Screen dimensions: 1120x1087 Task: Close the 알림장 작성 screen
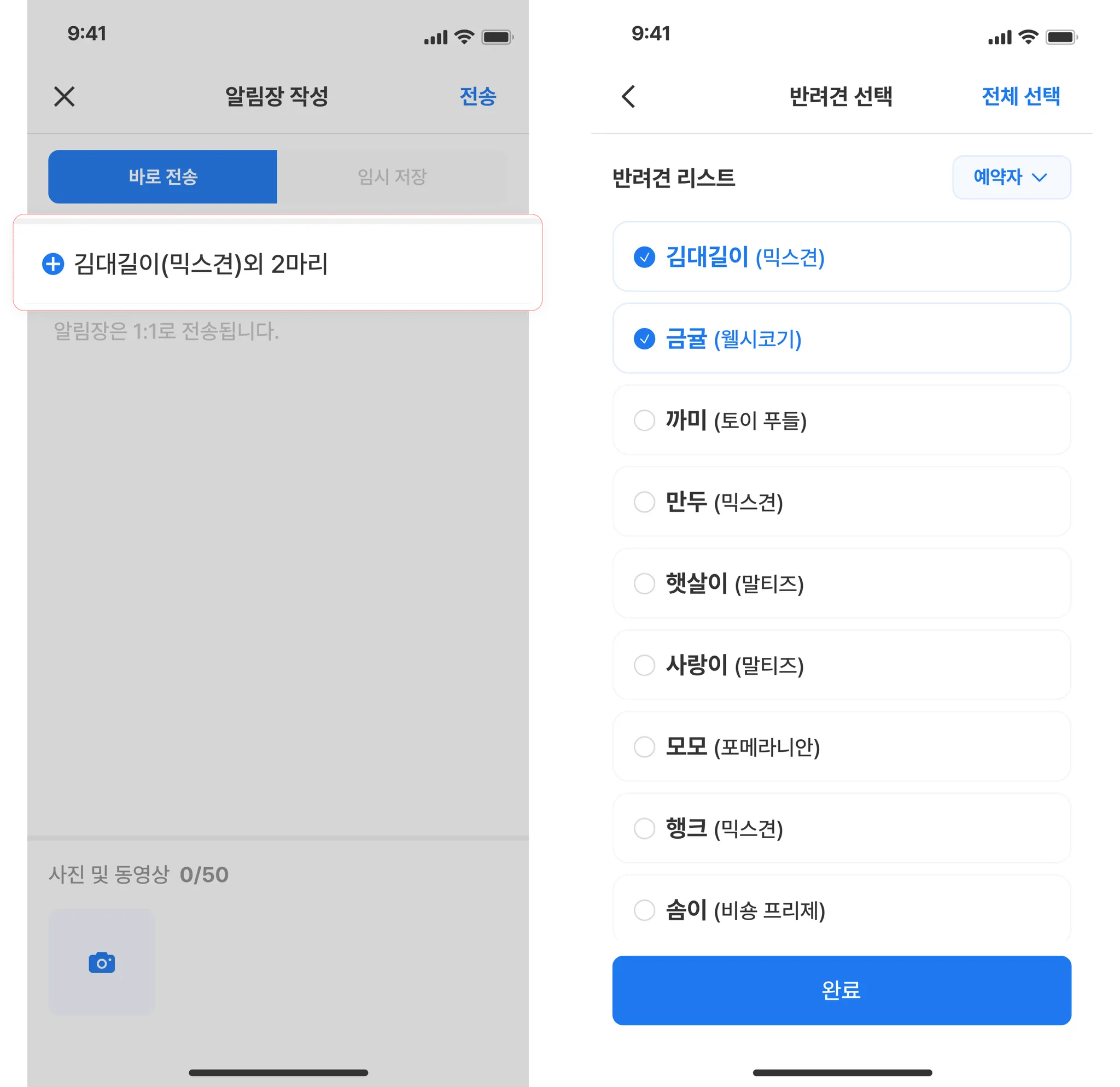64,97
